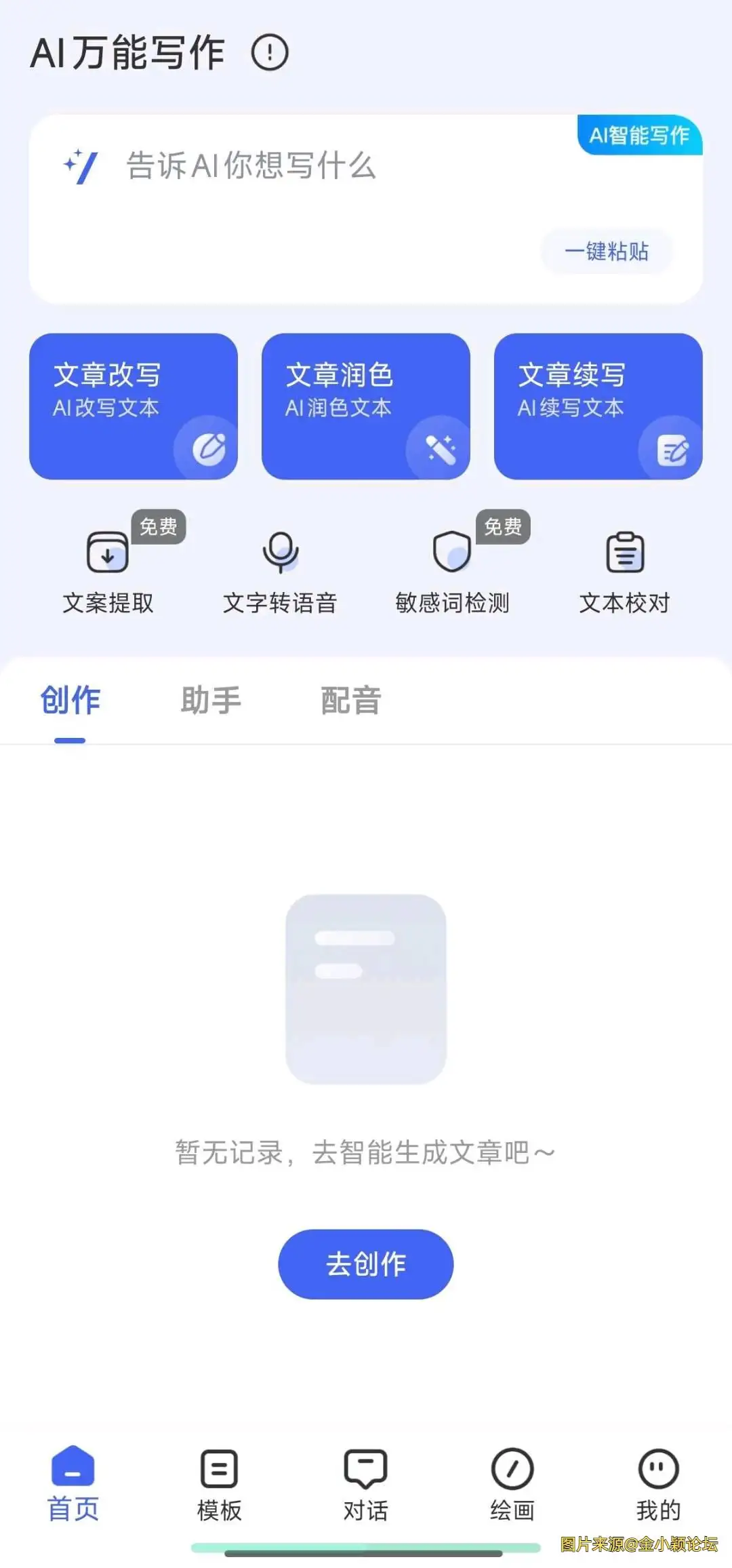This screenshot has height=1568, width=732.
Task: Open the info icon beside AI万能写作 title
Action: pyautogui.click(x=270, y=52)
